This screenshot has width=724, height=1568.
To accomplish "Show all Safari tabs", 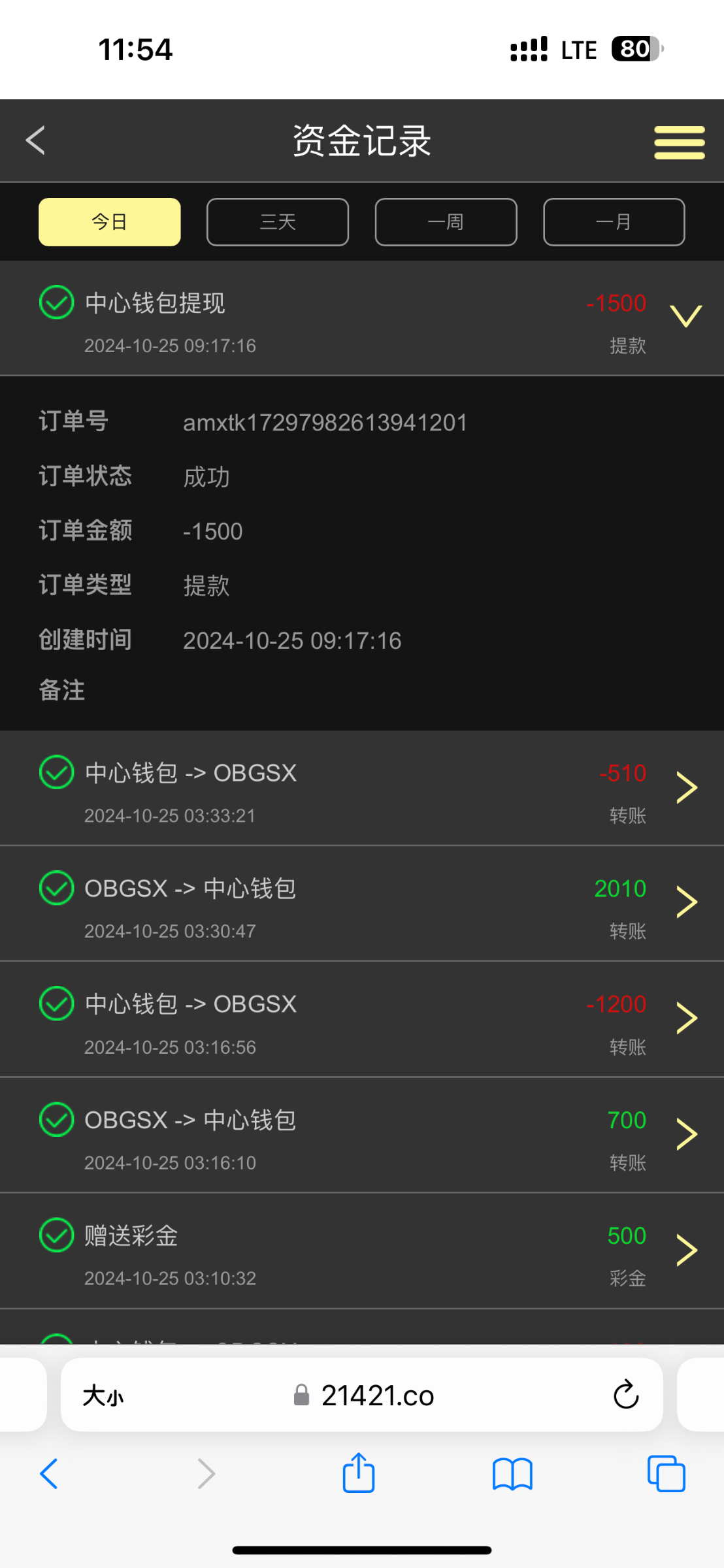I will [x=666, y=1474].
